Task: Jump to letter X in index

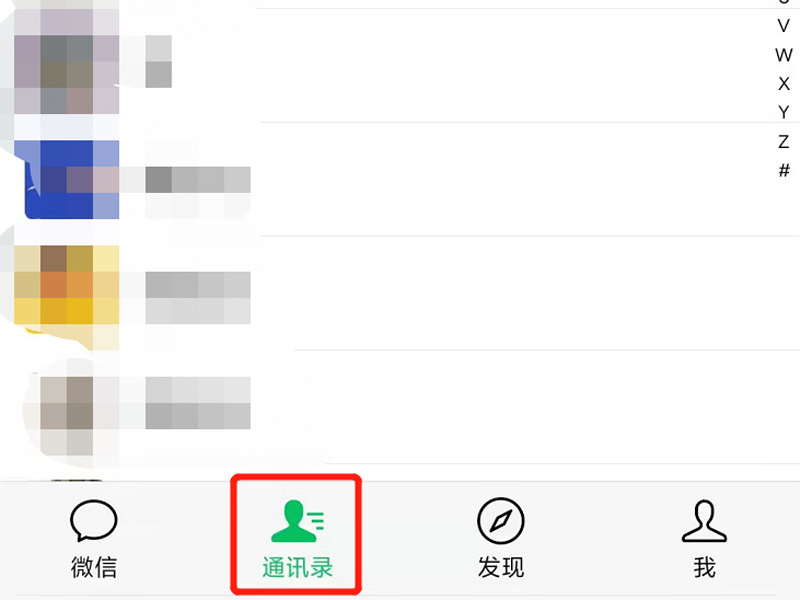Action: 783,84
